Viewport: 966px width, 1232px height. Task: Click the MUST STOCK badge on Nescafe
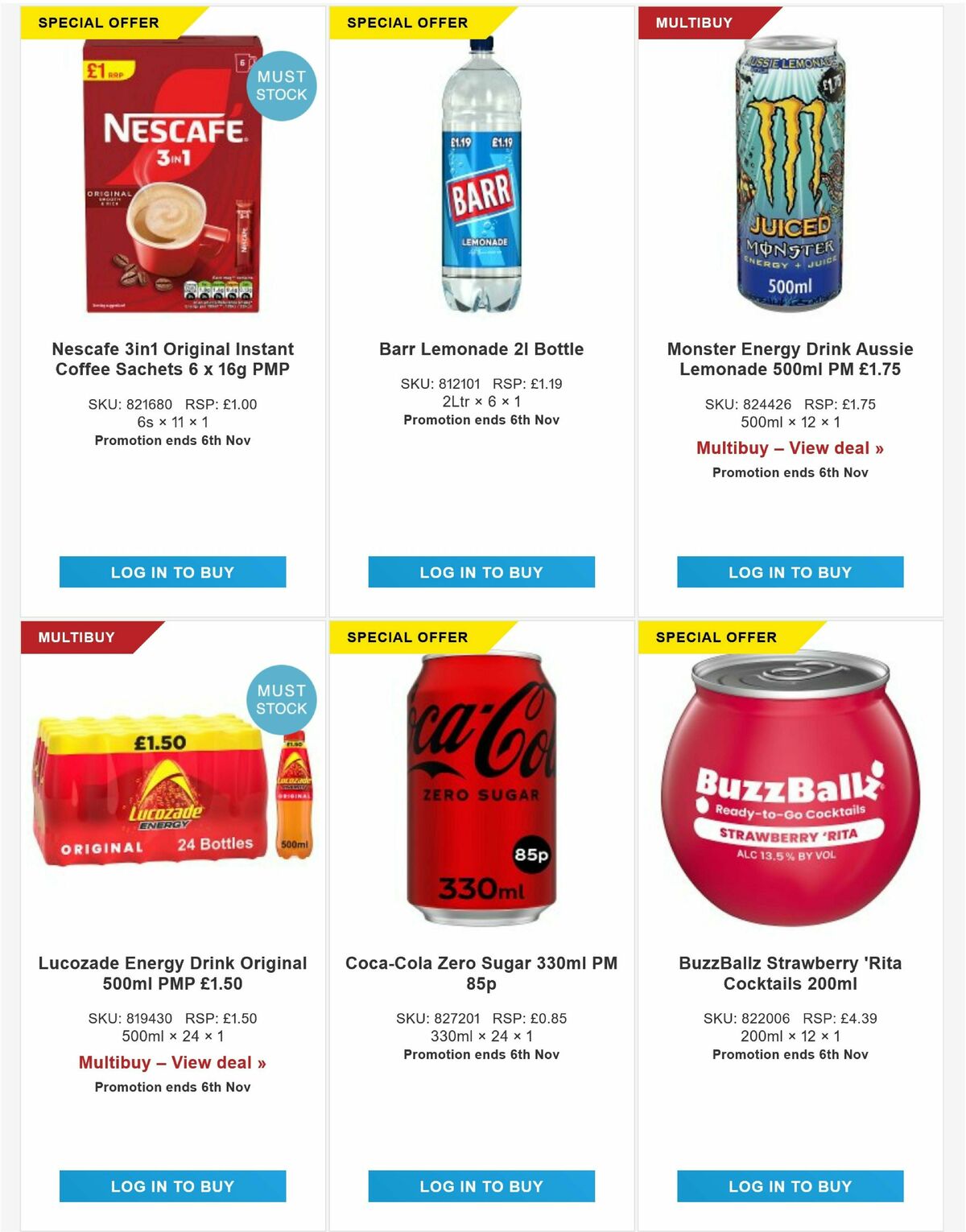tap(282, 85)
